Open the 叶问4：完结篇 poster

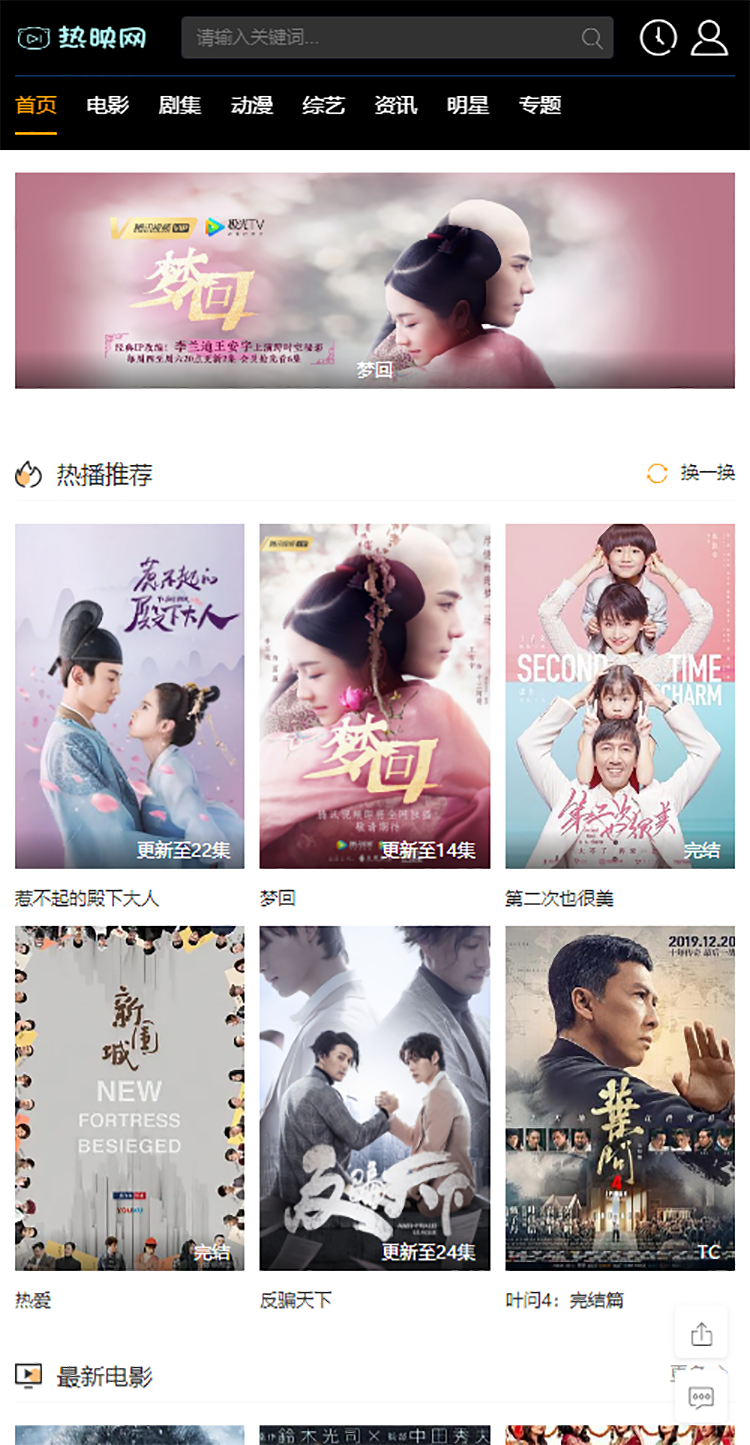620,1098
